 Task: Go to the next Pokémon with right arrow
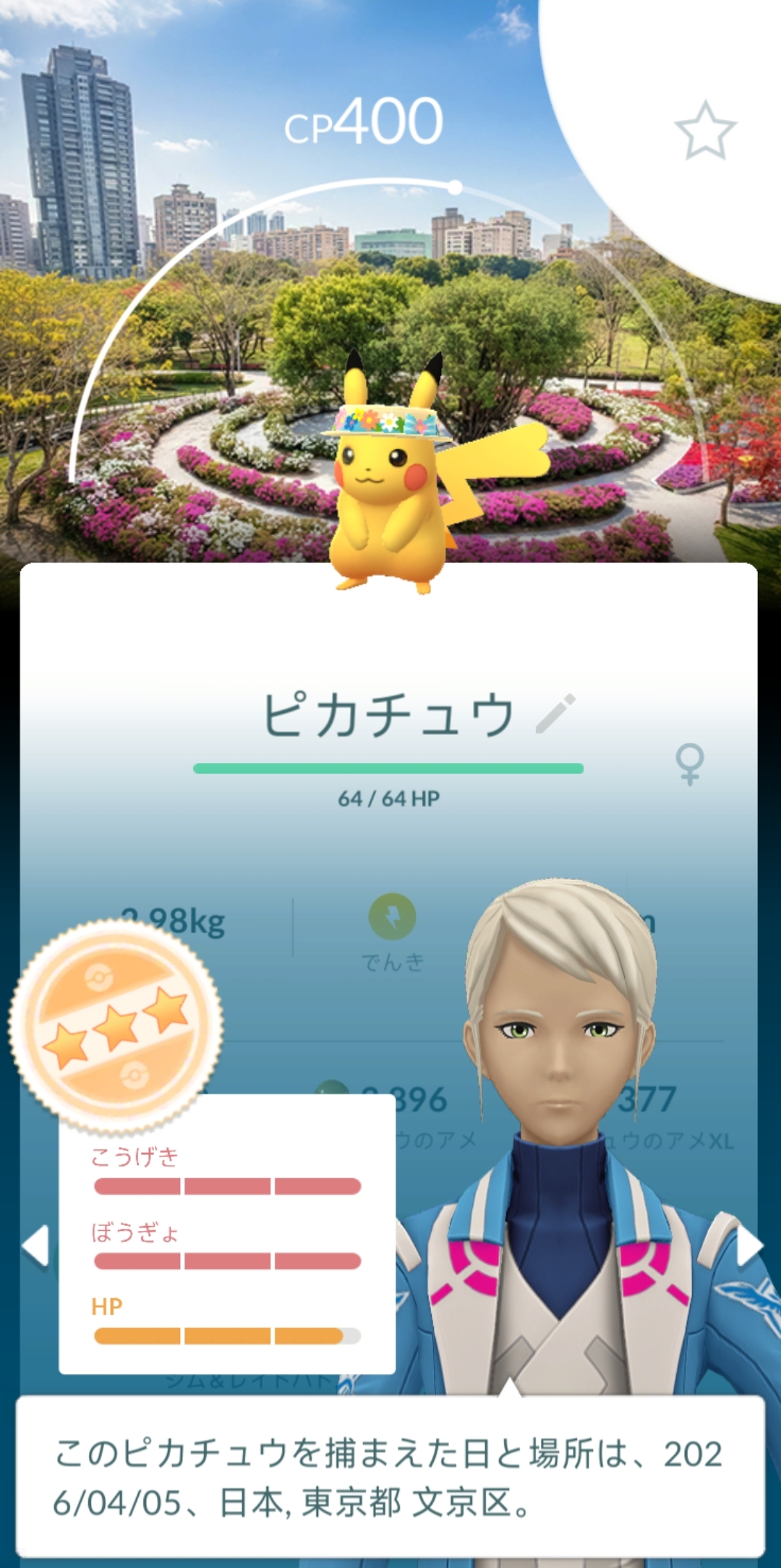[x=749, y=1245]
